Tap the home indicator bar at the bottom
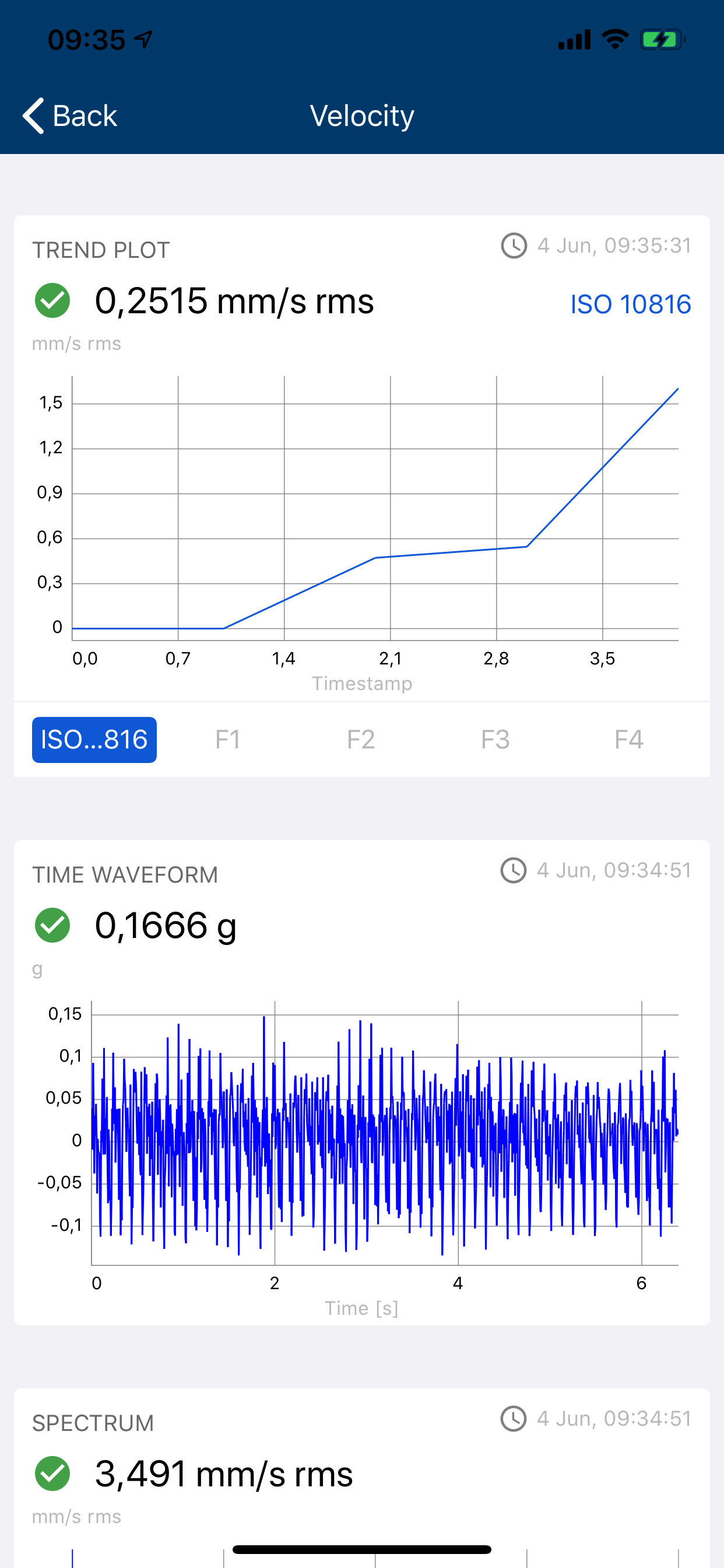Screen dimensions: 724x1568 (x=362, y=1549)
